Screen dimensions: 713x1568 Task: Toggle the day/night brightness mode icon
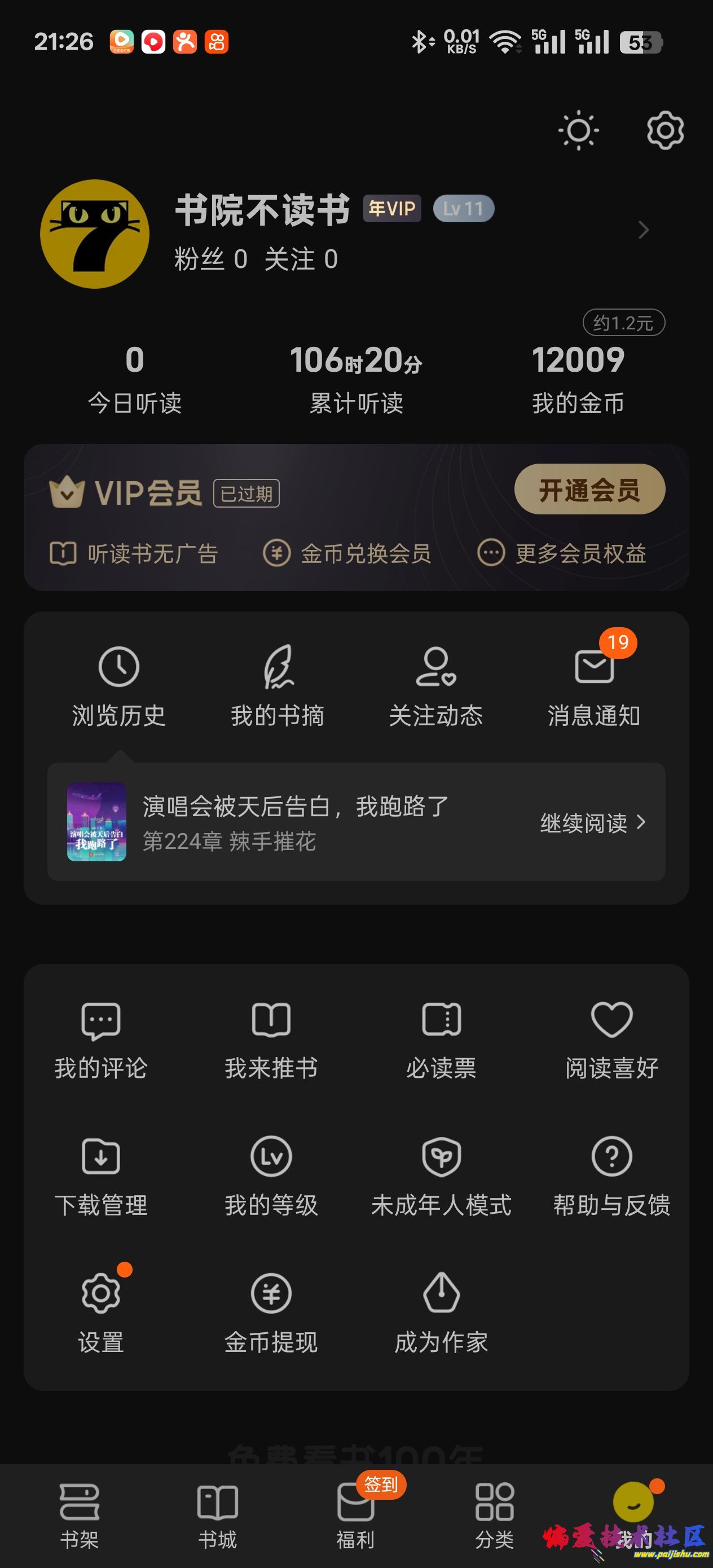click(578, 130)
